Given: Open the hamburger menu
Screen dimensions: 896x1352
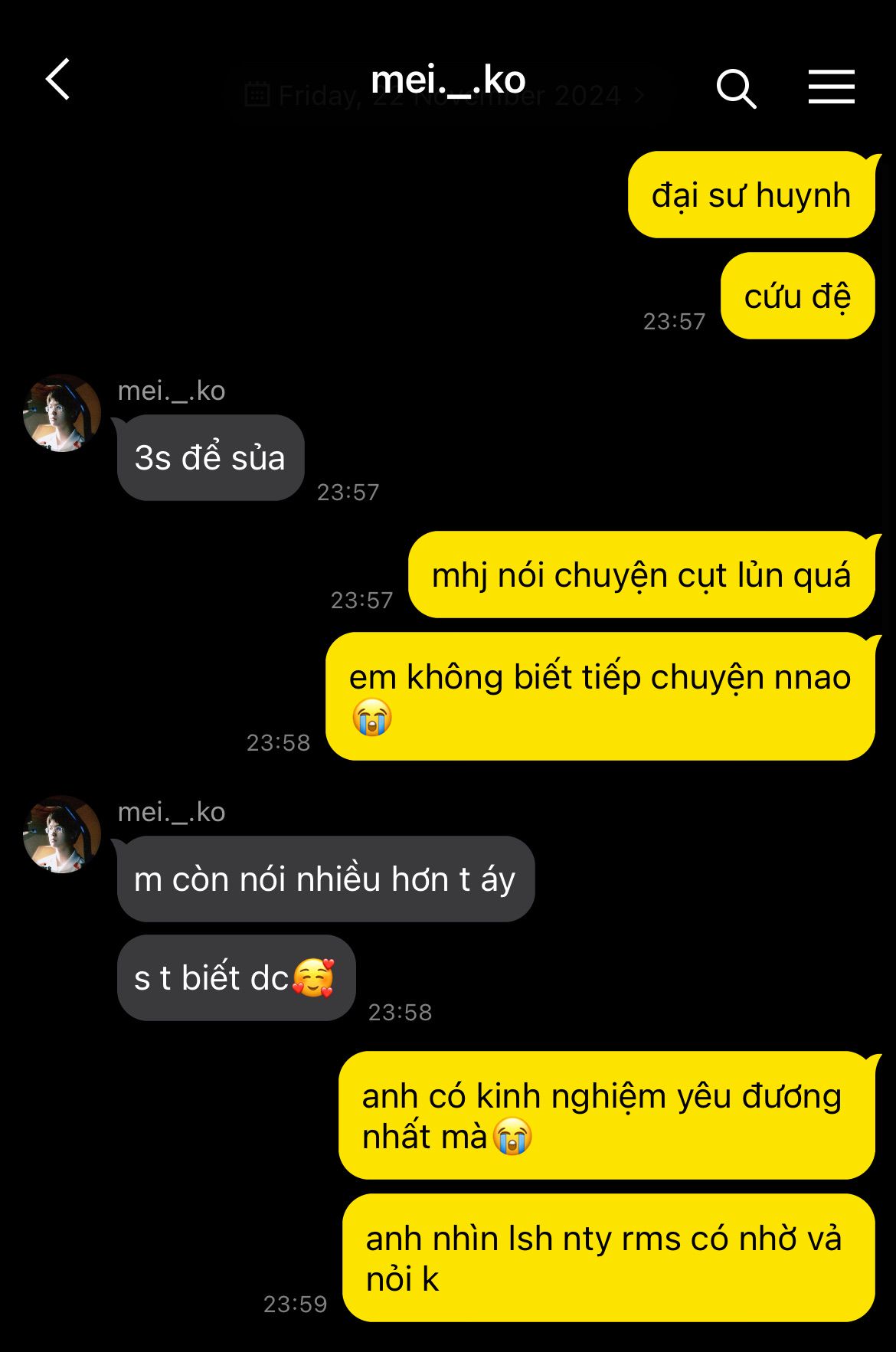Looking at the screenshot, I should click(x=832, y=87).
